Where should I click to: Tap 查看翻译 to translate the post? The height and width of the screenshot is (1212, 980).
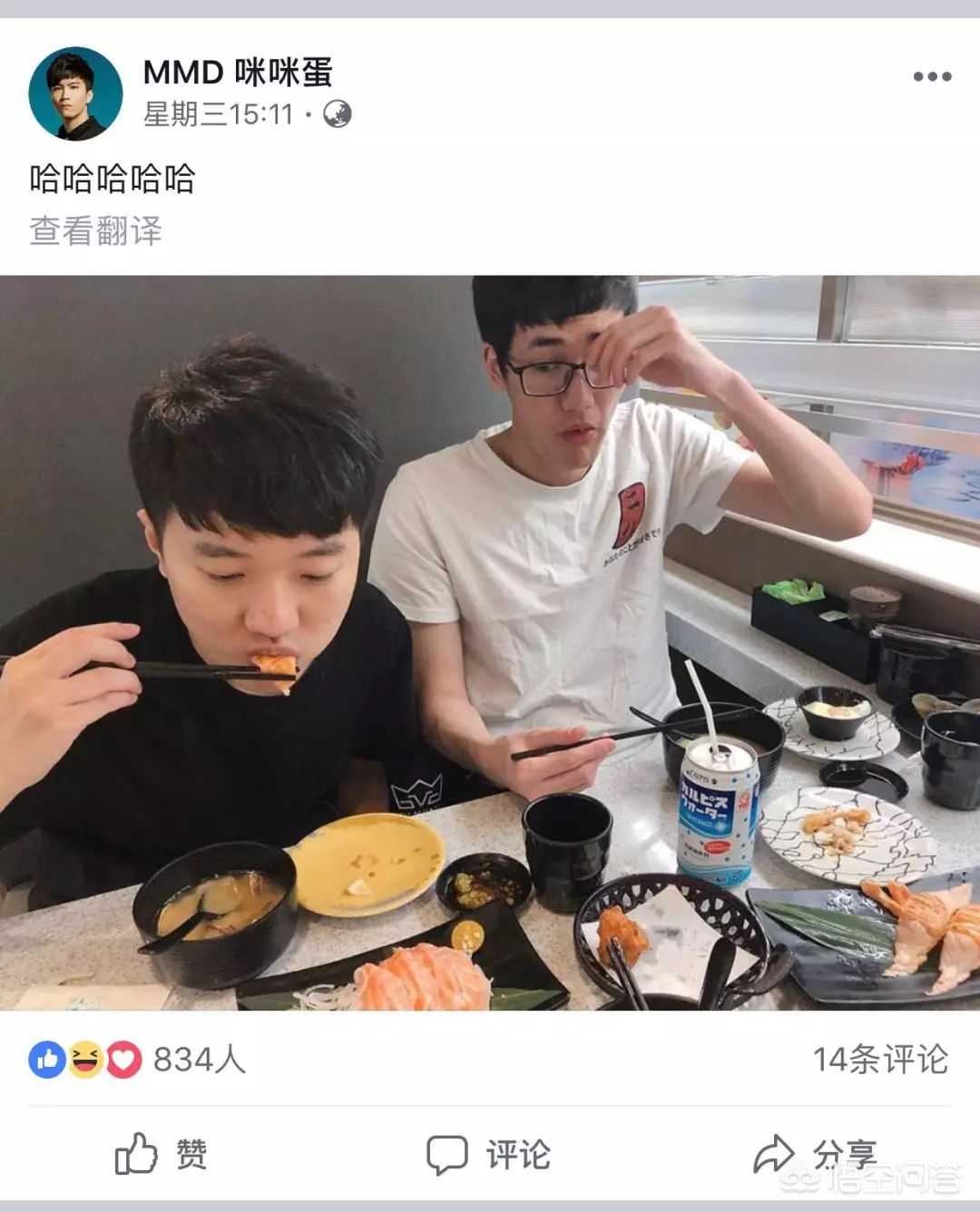tap(95, 231)
